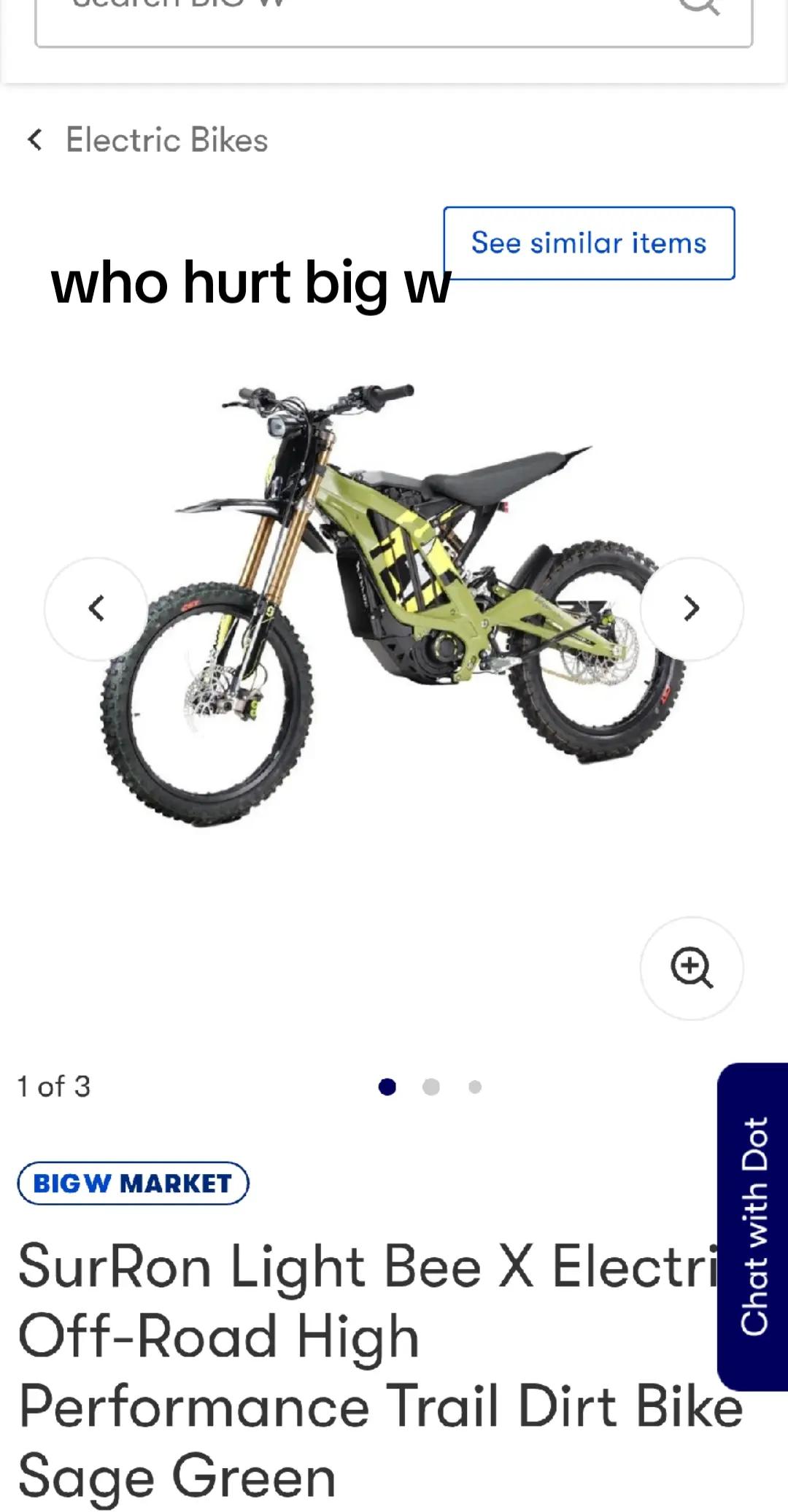The image size is (788, 1512).
Task: Show the previous product image
Action: 96,609
